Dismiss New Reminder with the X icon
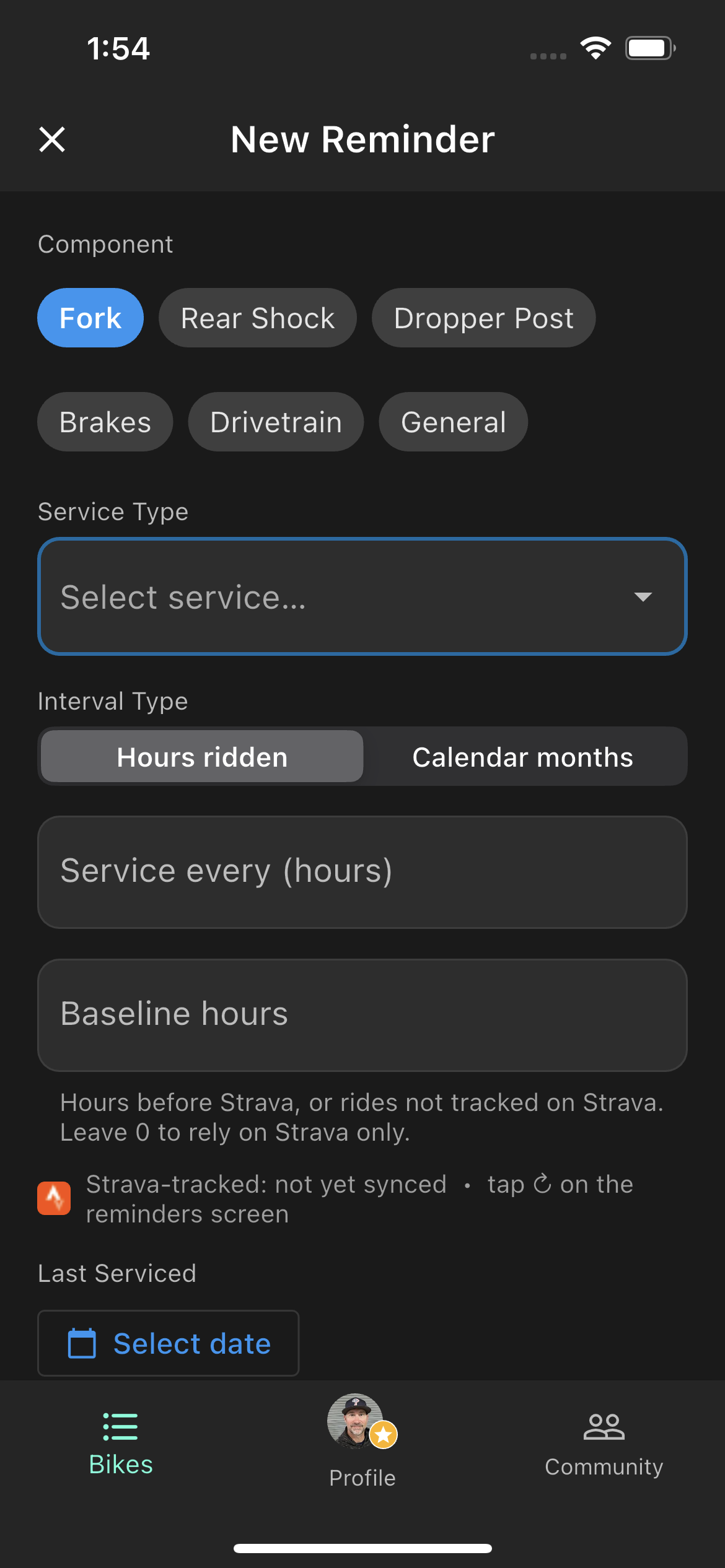 [x=53, y=139]
